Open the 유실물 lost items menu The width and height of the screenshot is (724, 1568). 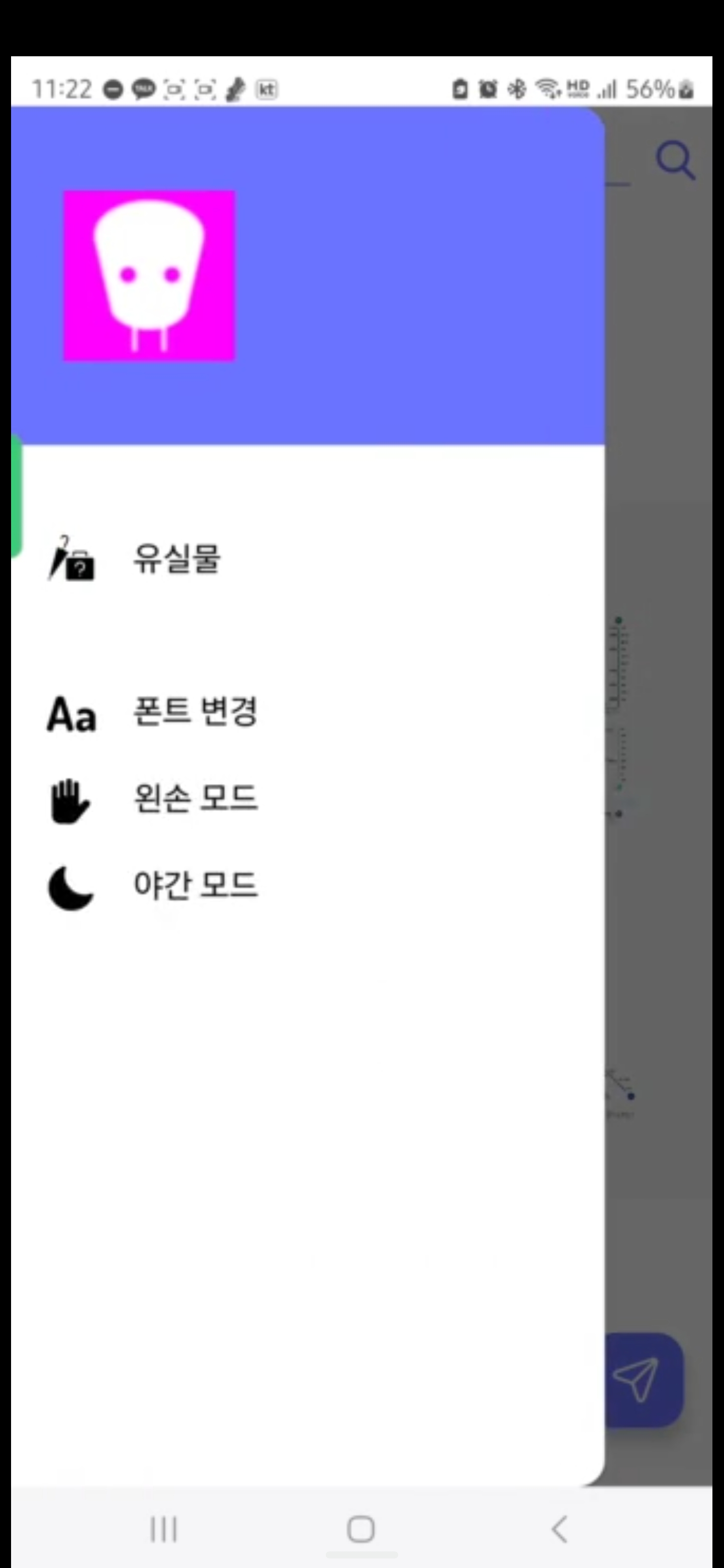175,559
